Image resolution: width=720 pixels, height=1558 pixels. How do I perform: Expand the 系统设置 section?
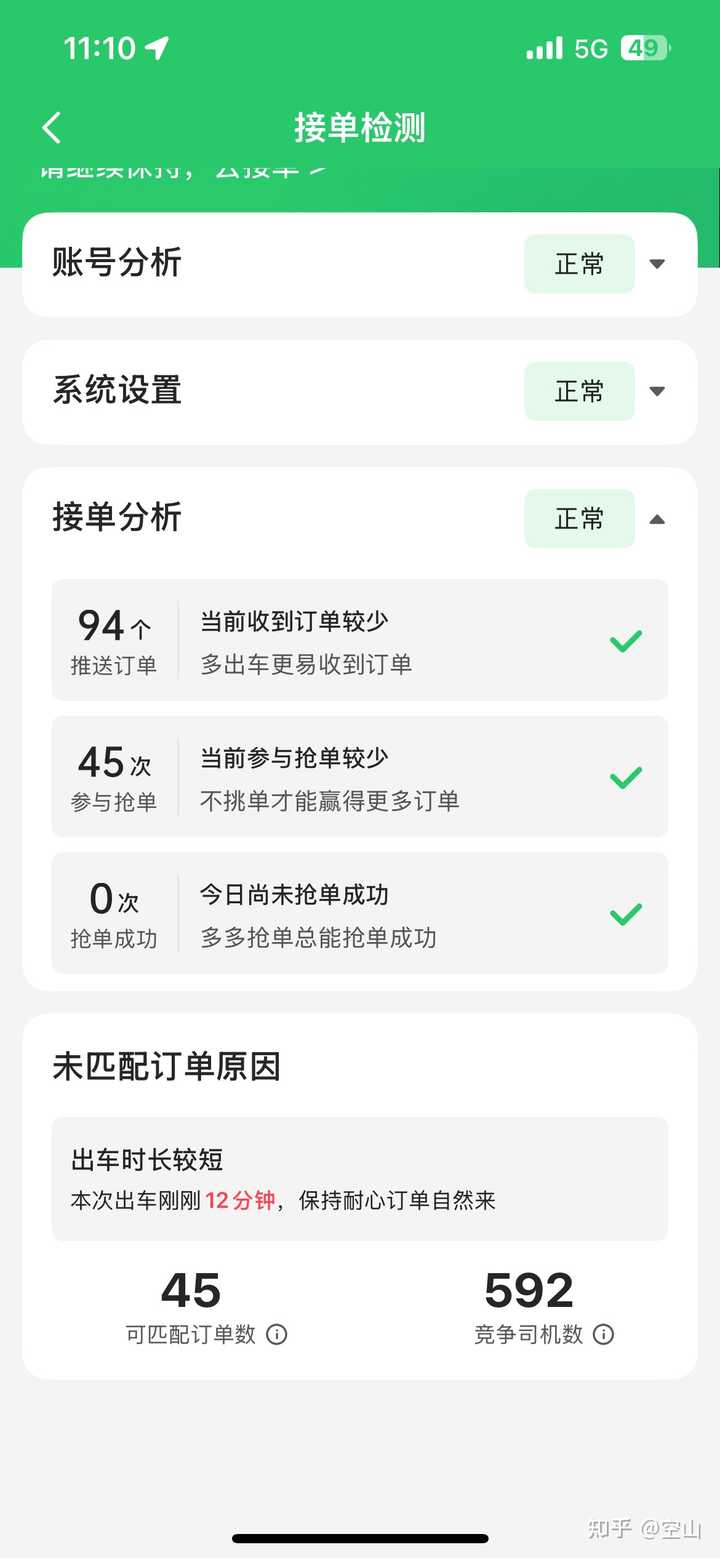click(x=657, y=391)
